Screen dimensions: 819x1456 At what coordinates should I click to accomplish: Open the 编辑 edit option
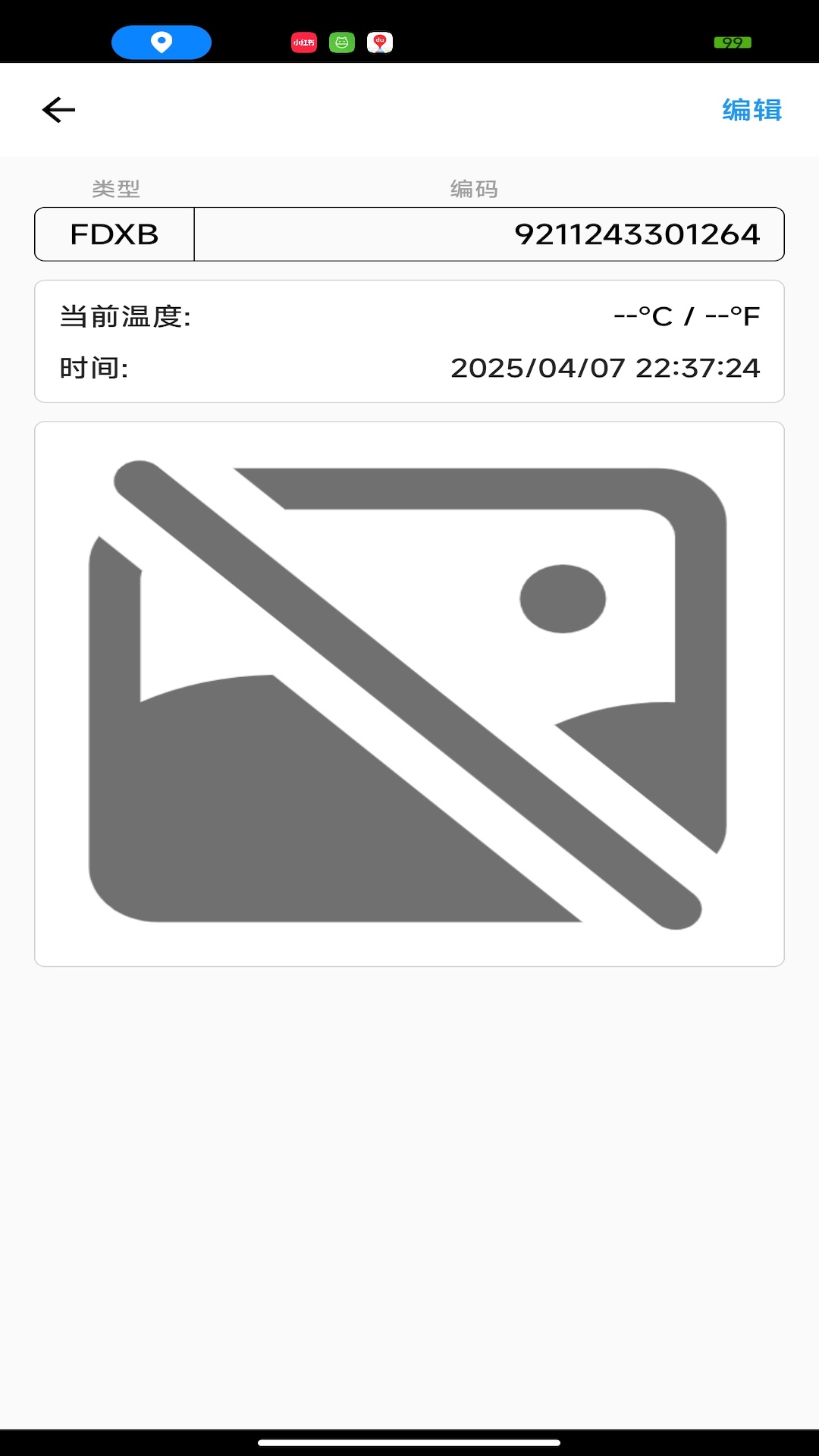pyautogui.click(x=754, y=110)
